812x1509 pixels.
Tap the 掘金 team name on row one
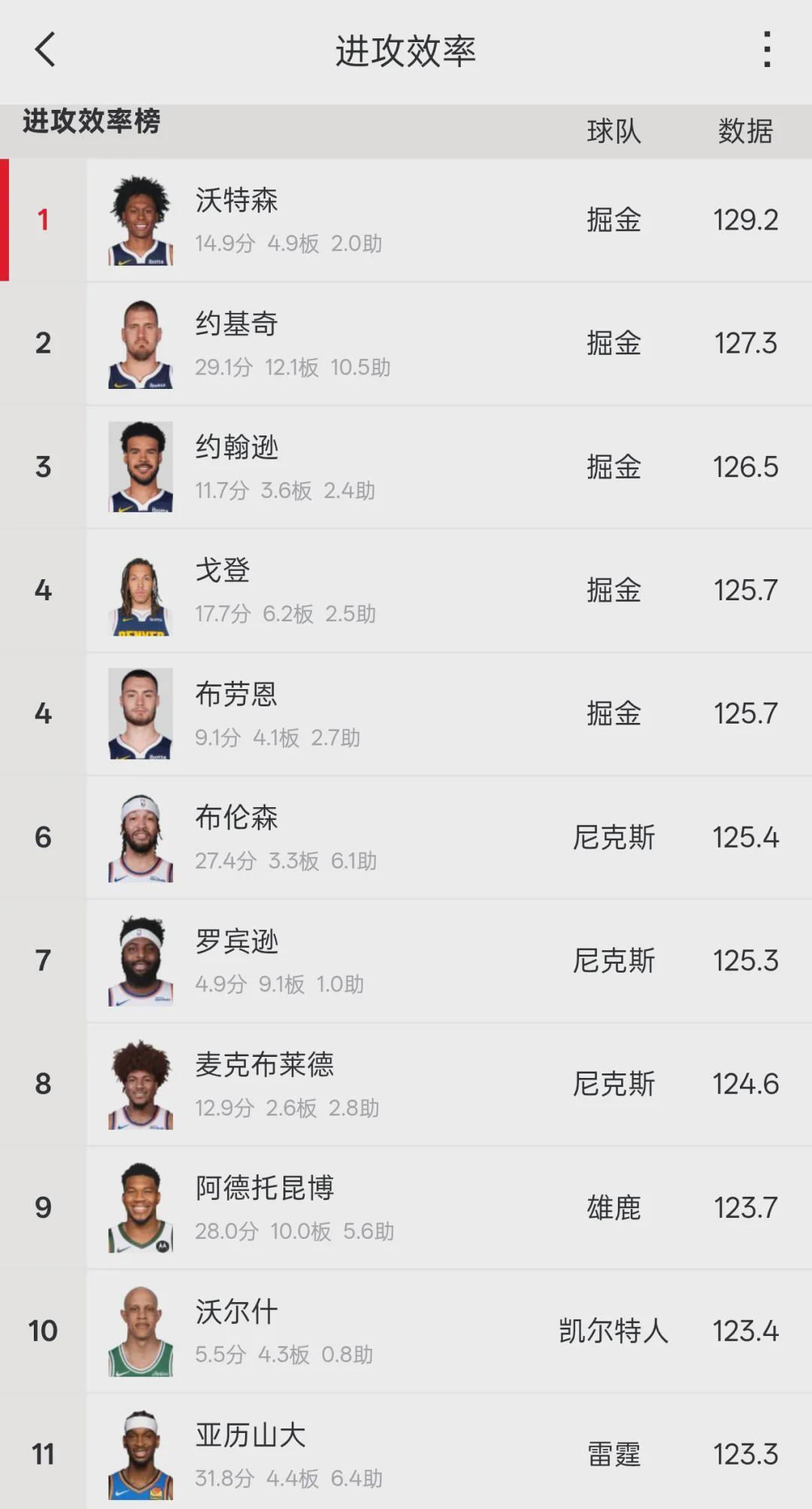614,220
